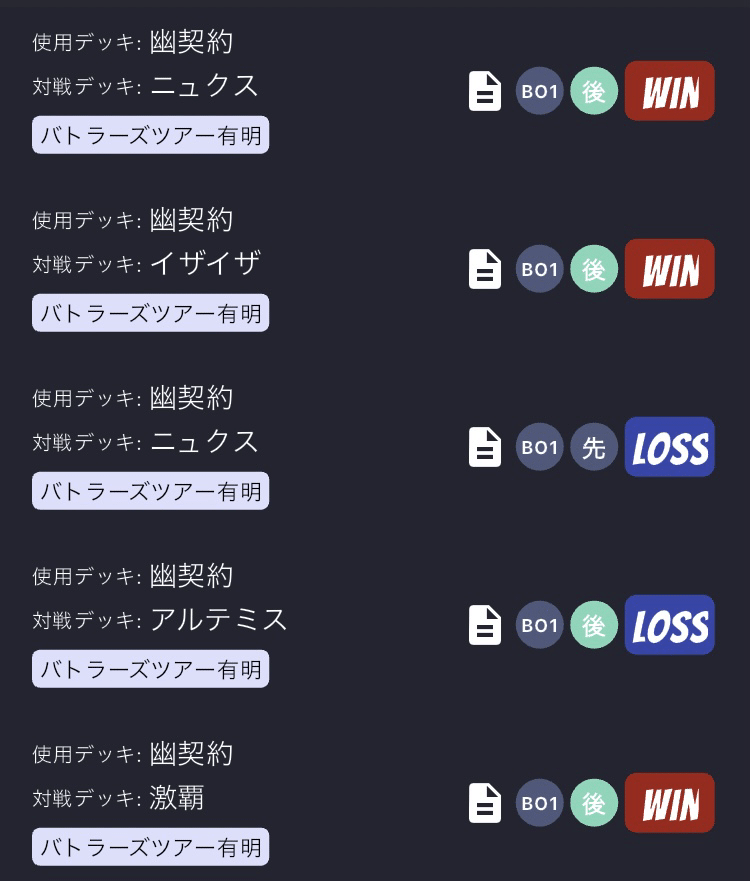Select the BO1 badge on the first match
The width and height of the screenshot is (750, 881).
(x=539, y=91)
